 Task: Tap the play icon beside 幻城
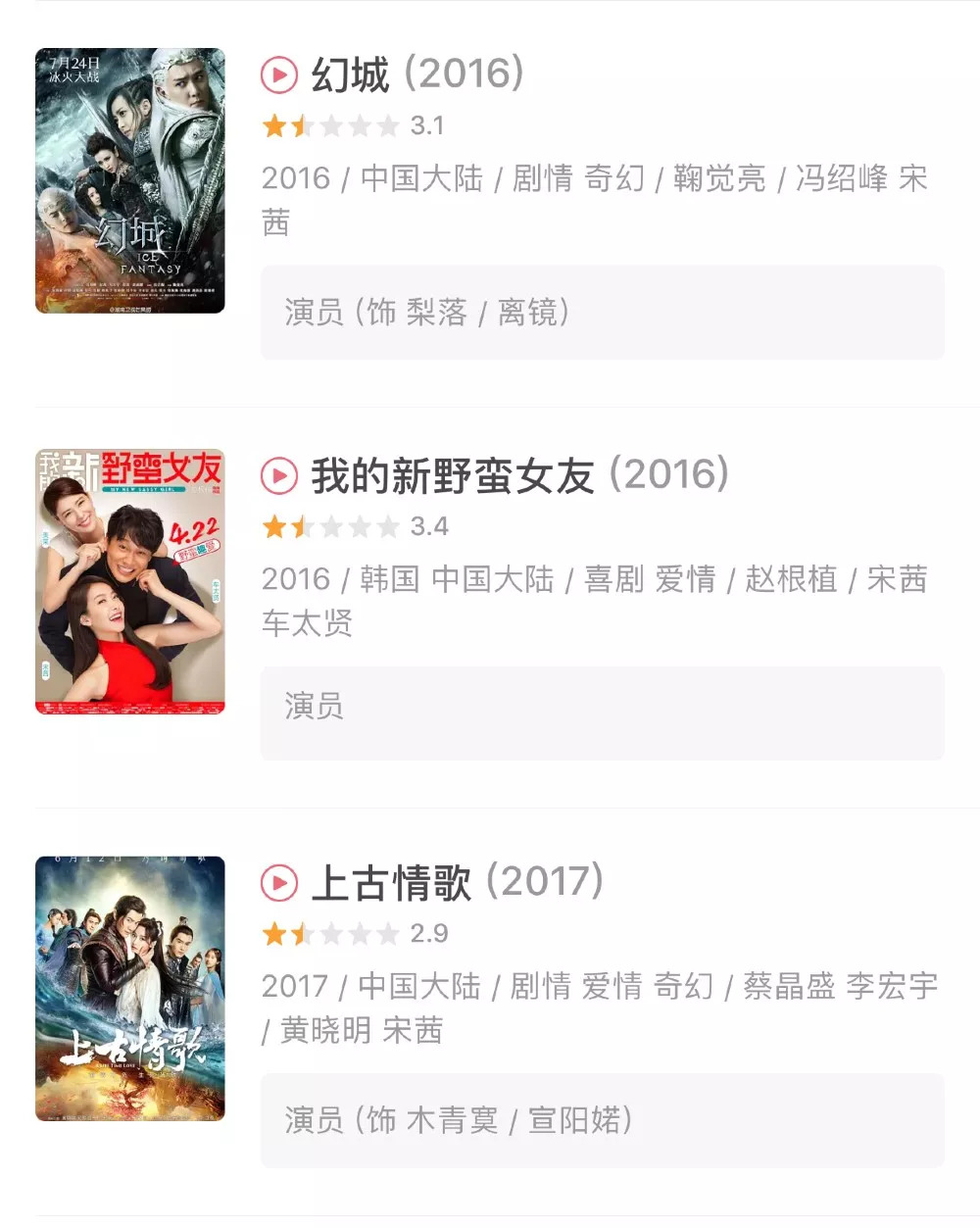point(278,75)
